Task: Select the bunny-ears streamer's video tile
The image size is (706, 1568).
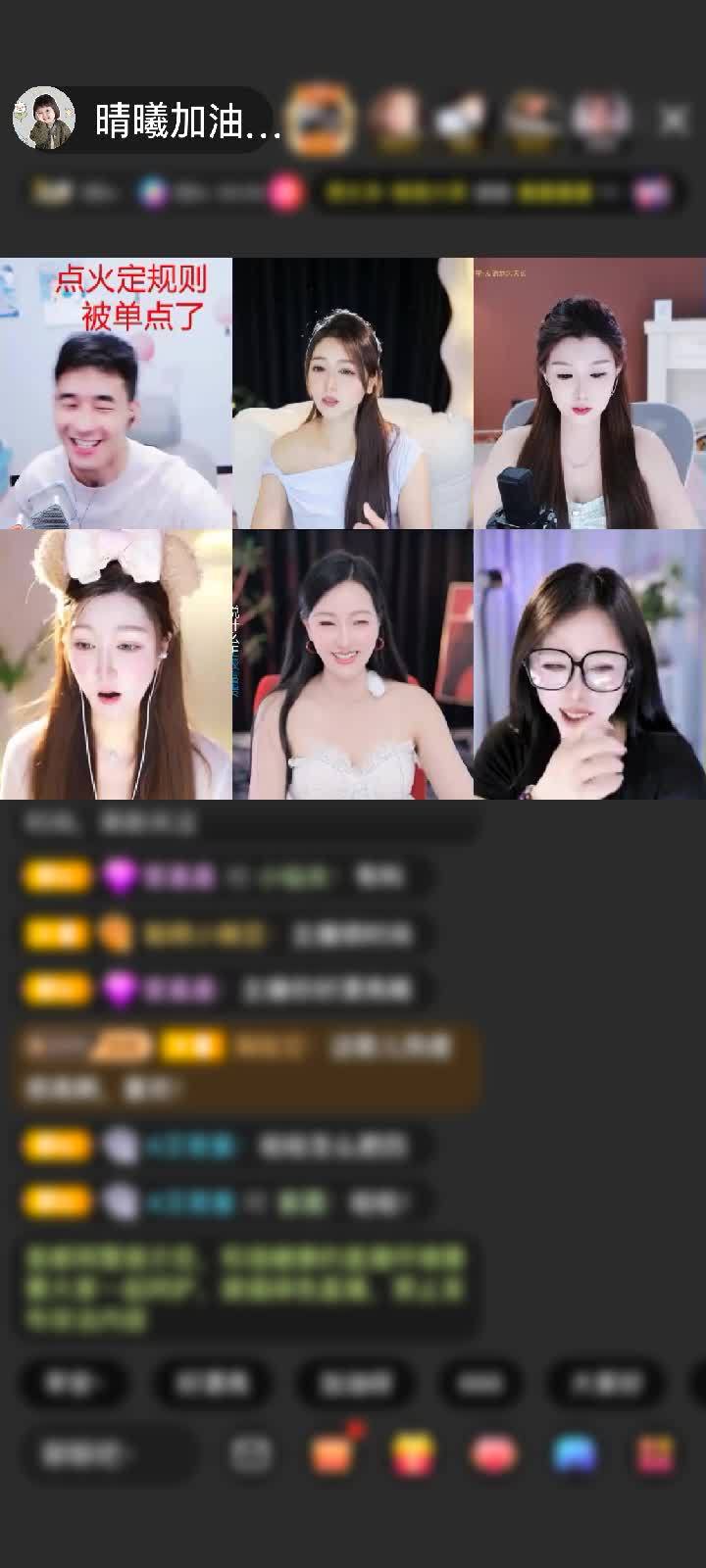Action: [x=116, y=664]
